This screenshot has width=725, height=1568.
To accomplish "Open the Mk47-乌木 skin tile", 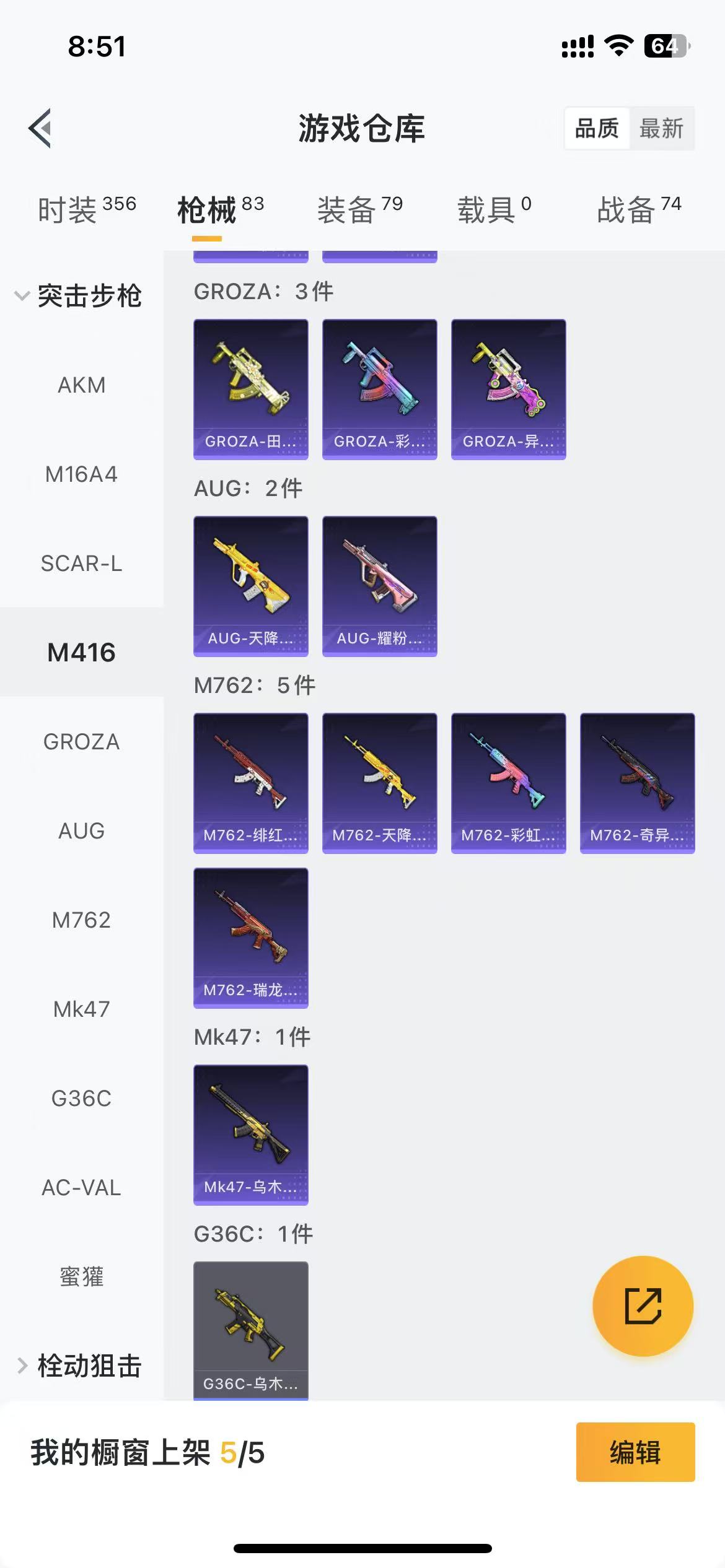I will [251, 1135].
